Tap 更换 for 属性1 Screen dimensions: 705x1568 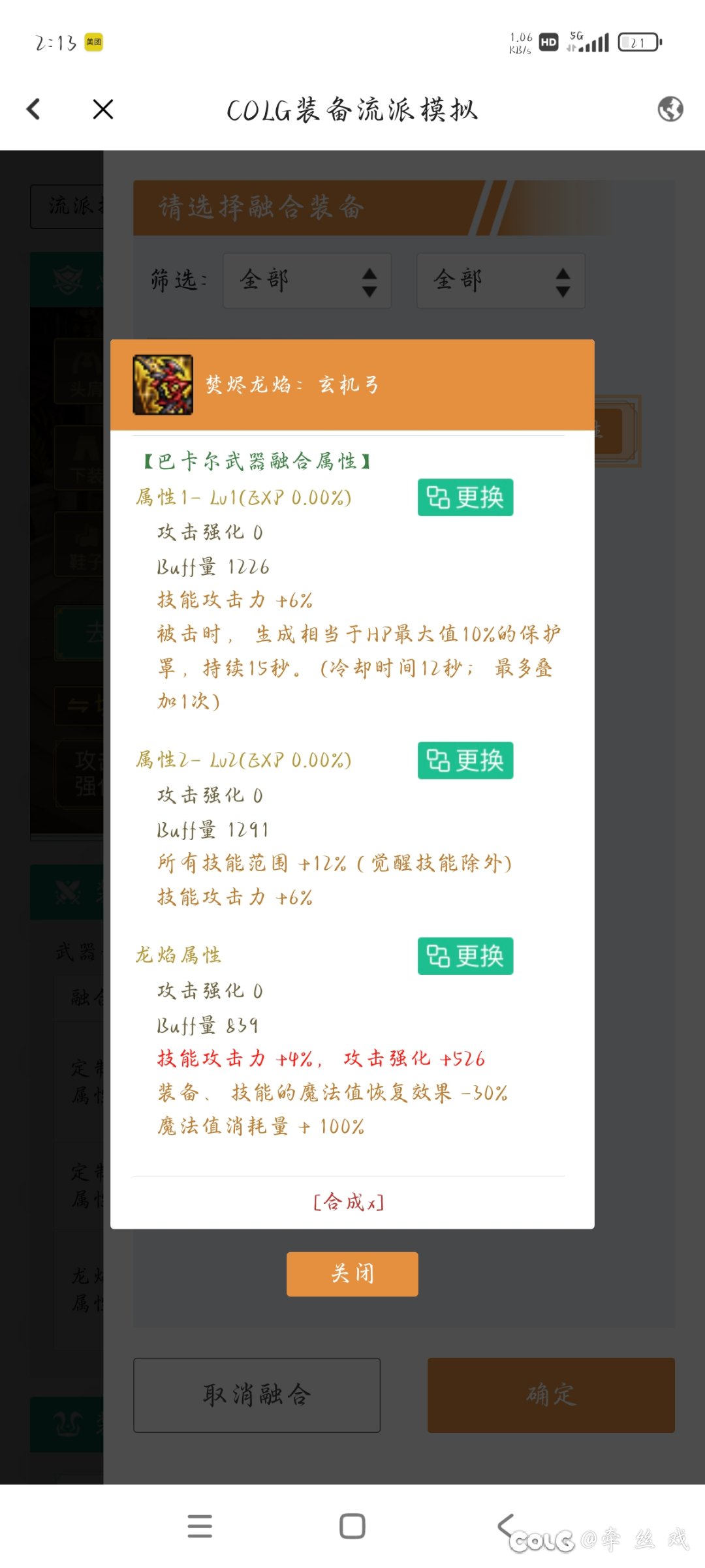coord(465,498)
